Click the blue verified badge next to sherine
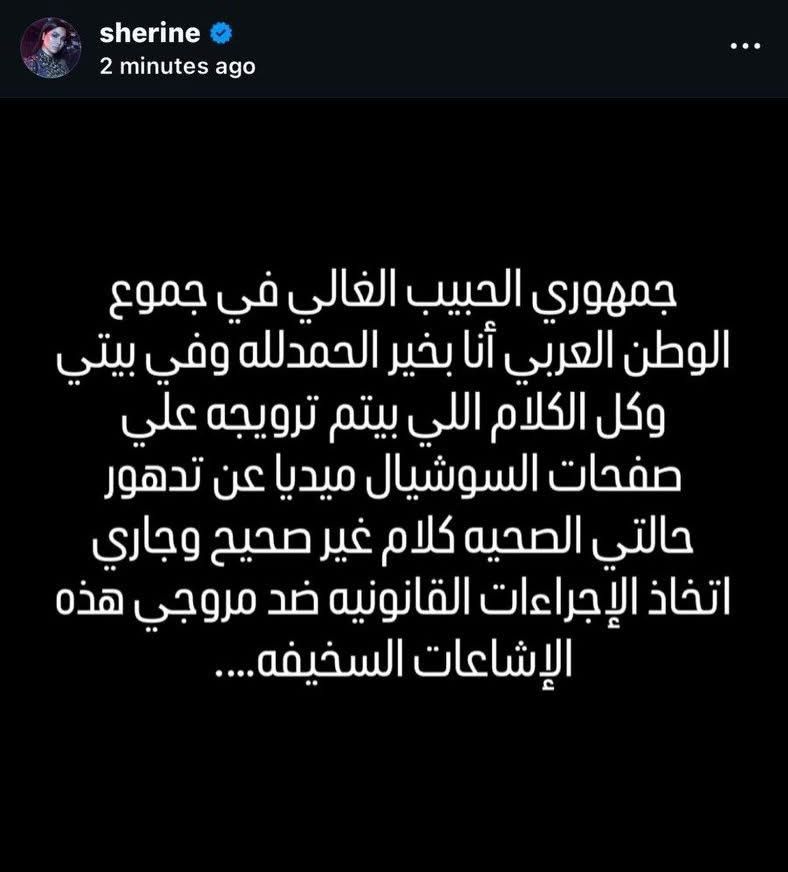 (219, 32)
